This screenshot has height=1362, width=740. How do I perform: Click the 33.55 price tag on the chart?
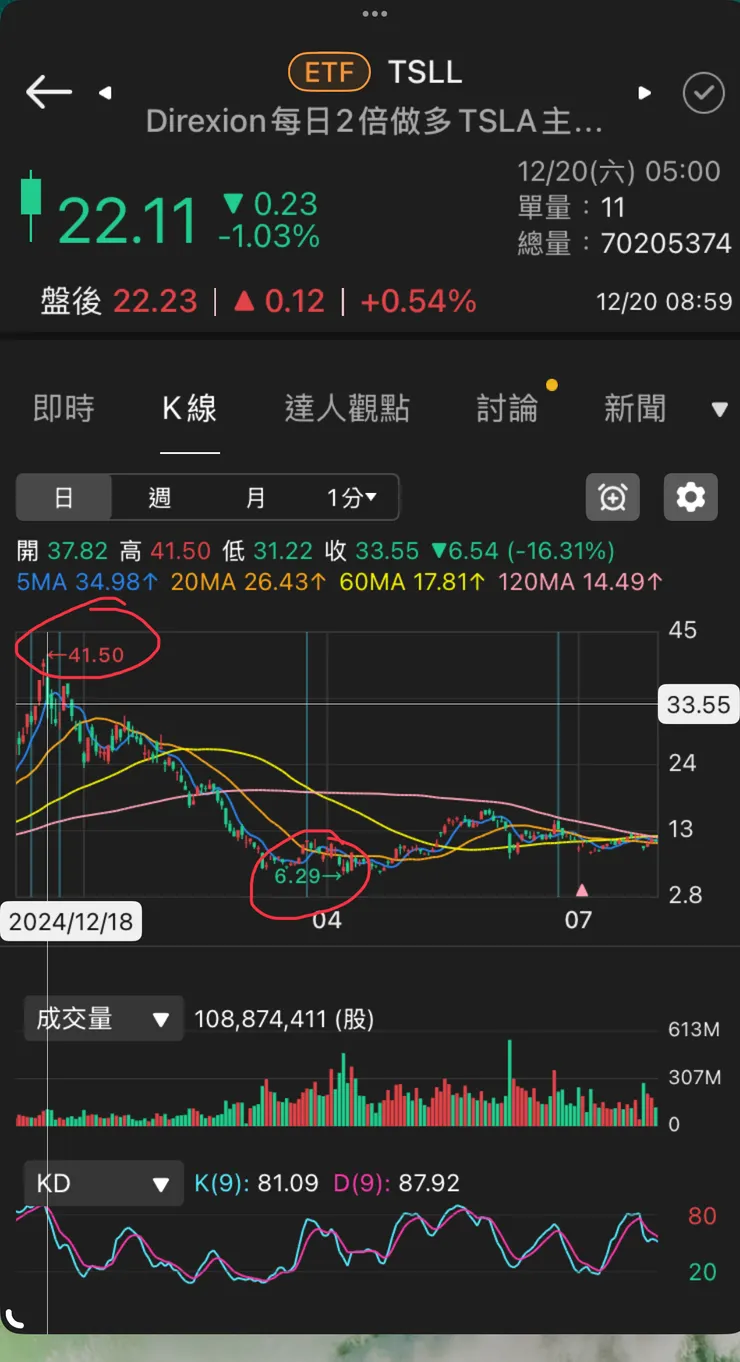[x=698, y=704]
